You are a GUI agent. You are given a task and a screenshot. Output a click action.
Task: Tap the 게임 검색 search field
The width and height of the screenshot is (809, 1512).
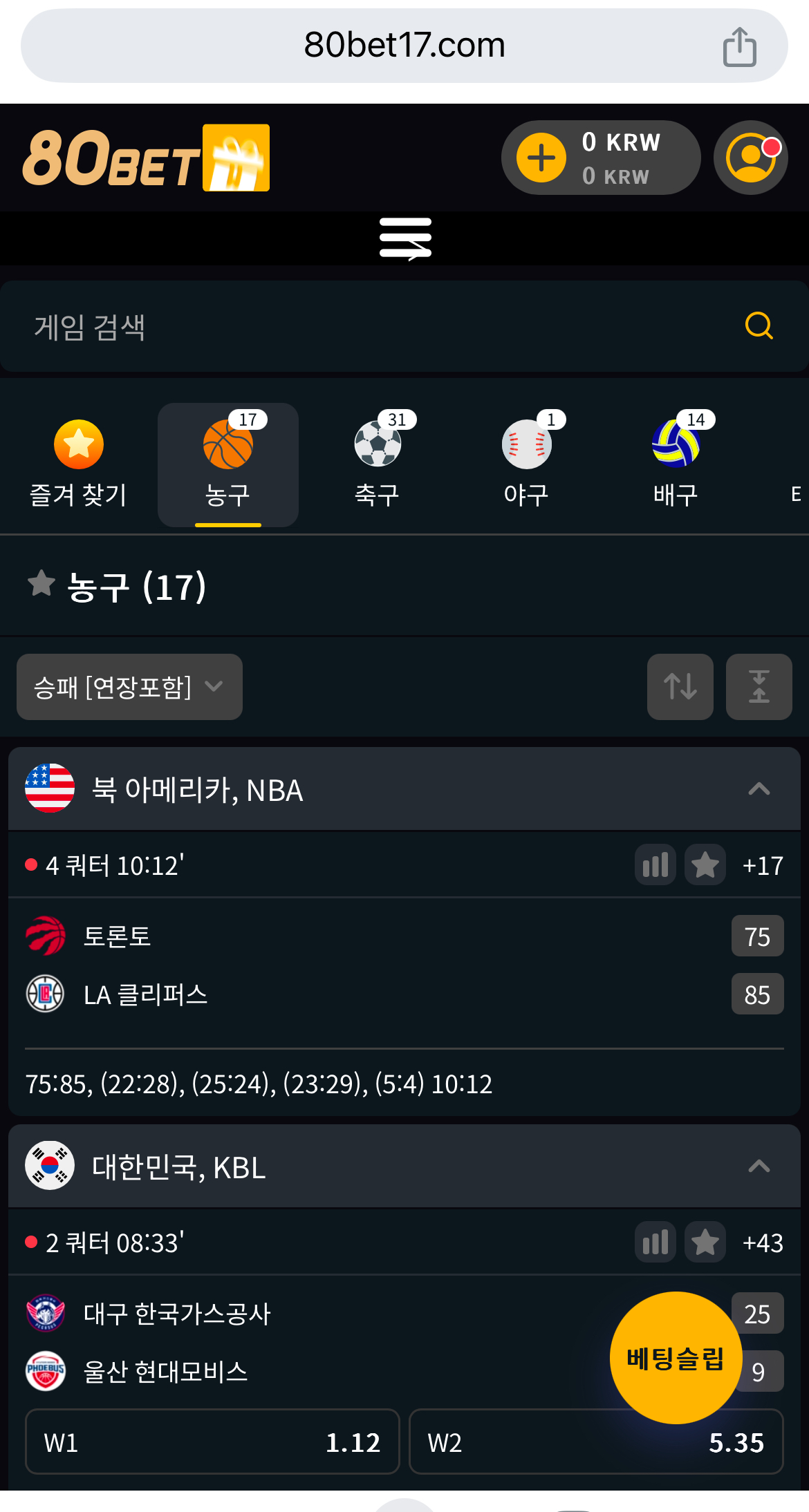404,326
